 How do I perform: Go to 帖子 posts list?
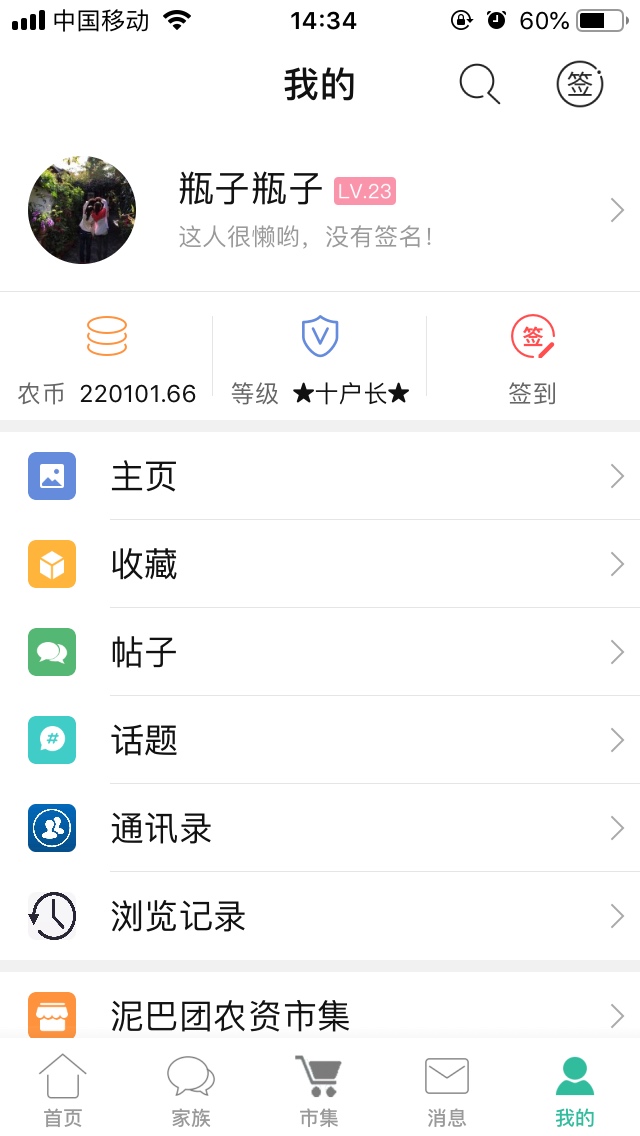tap(320, 652)
